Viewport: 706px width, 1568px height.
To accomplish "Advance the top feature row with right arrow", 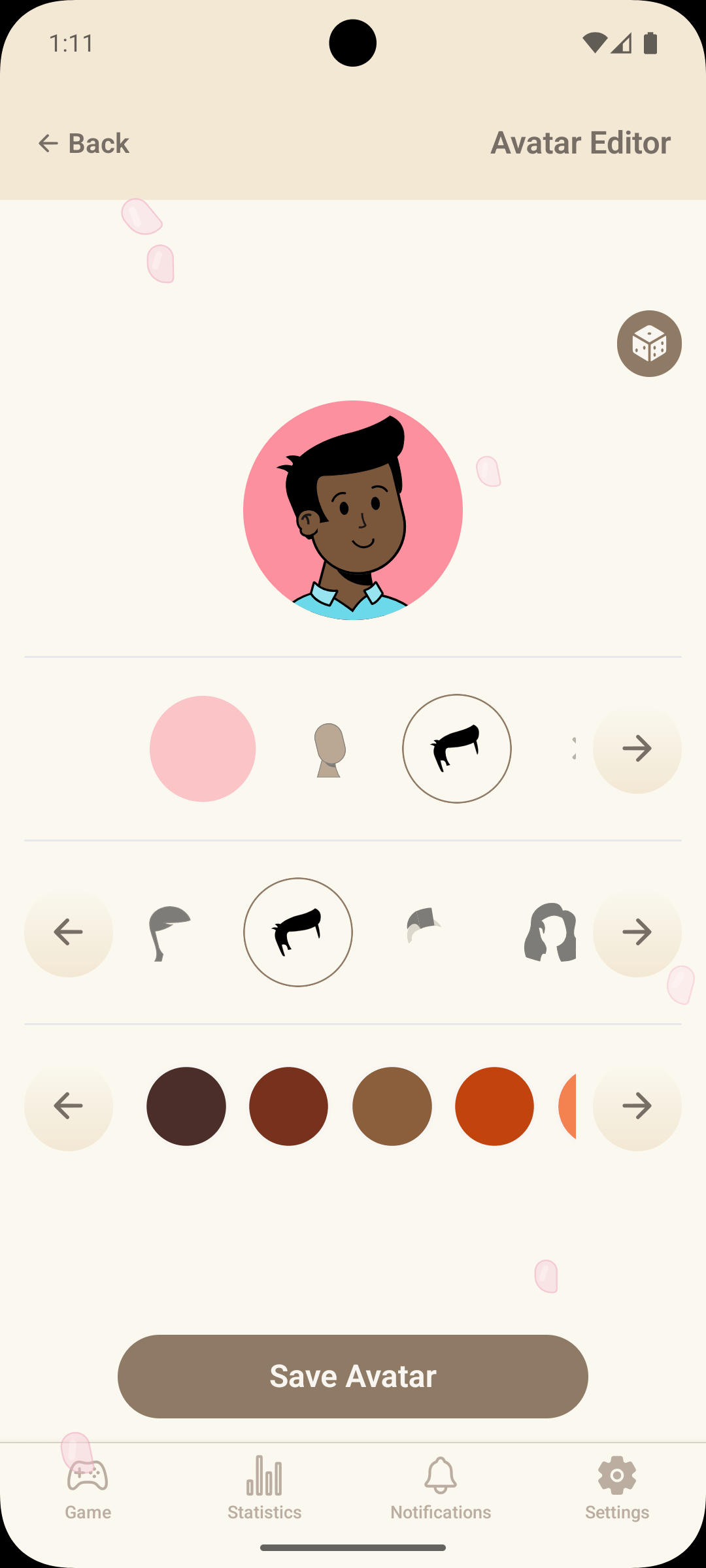I will [x=637, y=749].
